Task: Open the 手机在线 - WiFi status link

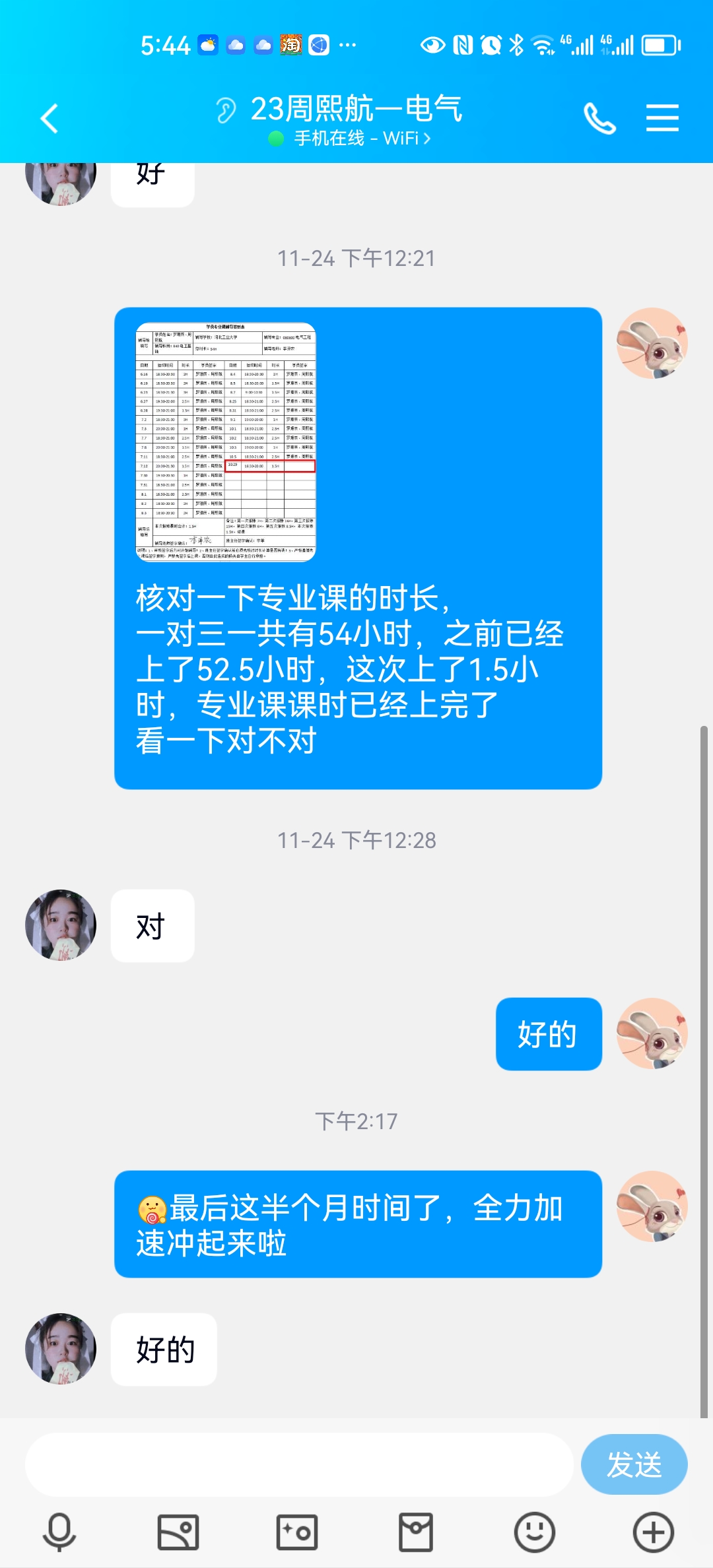Action: 350,139
